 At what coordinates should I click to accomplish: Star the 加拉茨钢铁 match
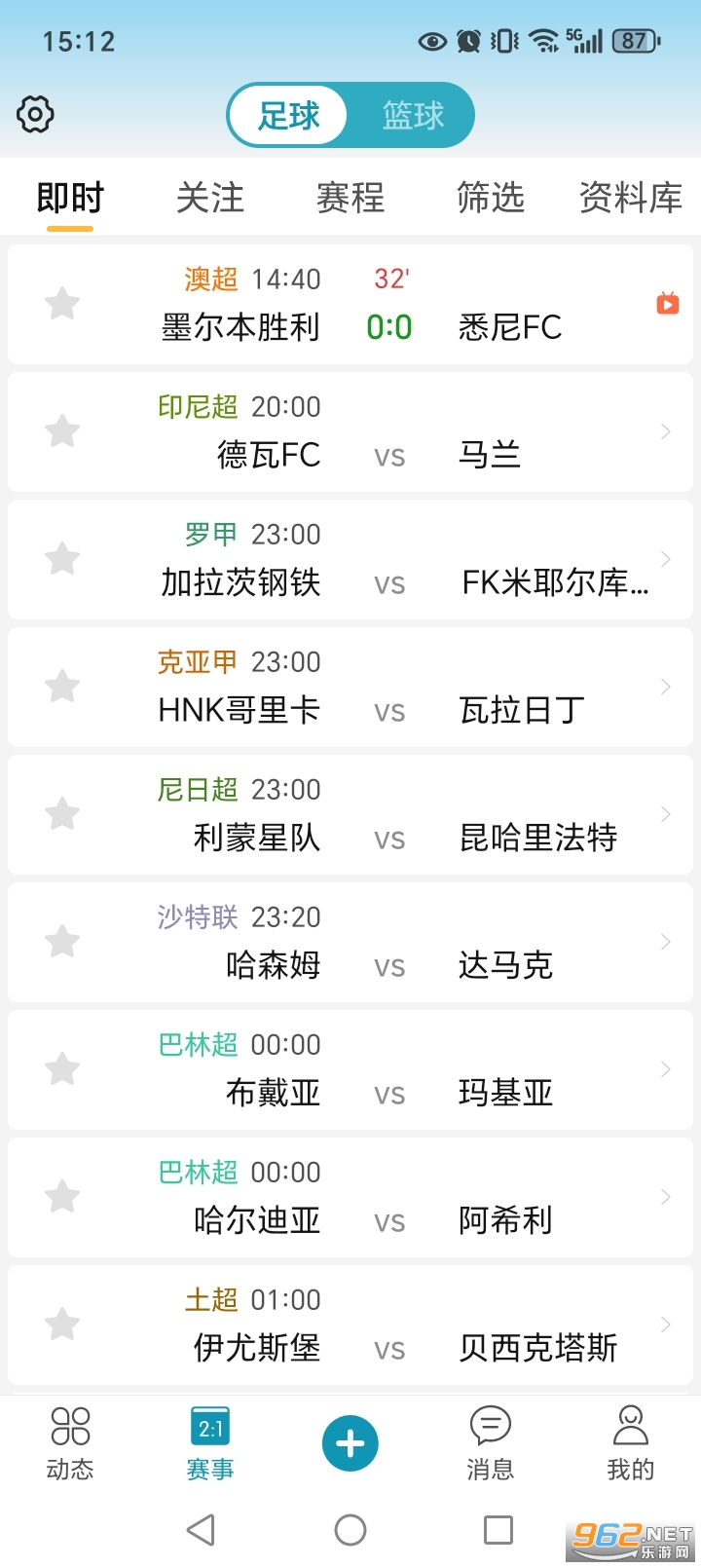pos(62,559)
